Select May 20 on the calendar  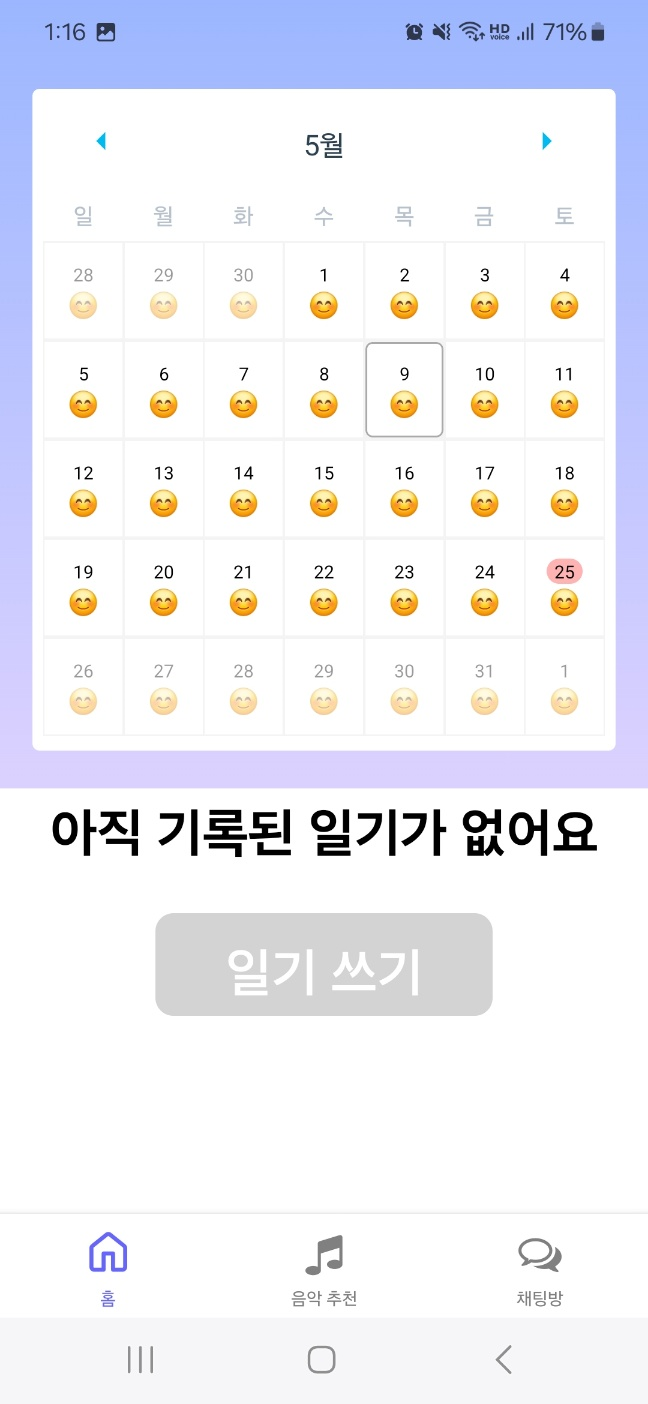(164, 588)
